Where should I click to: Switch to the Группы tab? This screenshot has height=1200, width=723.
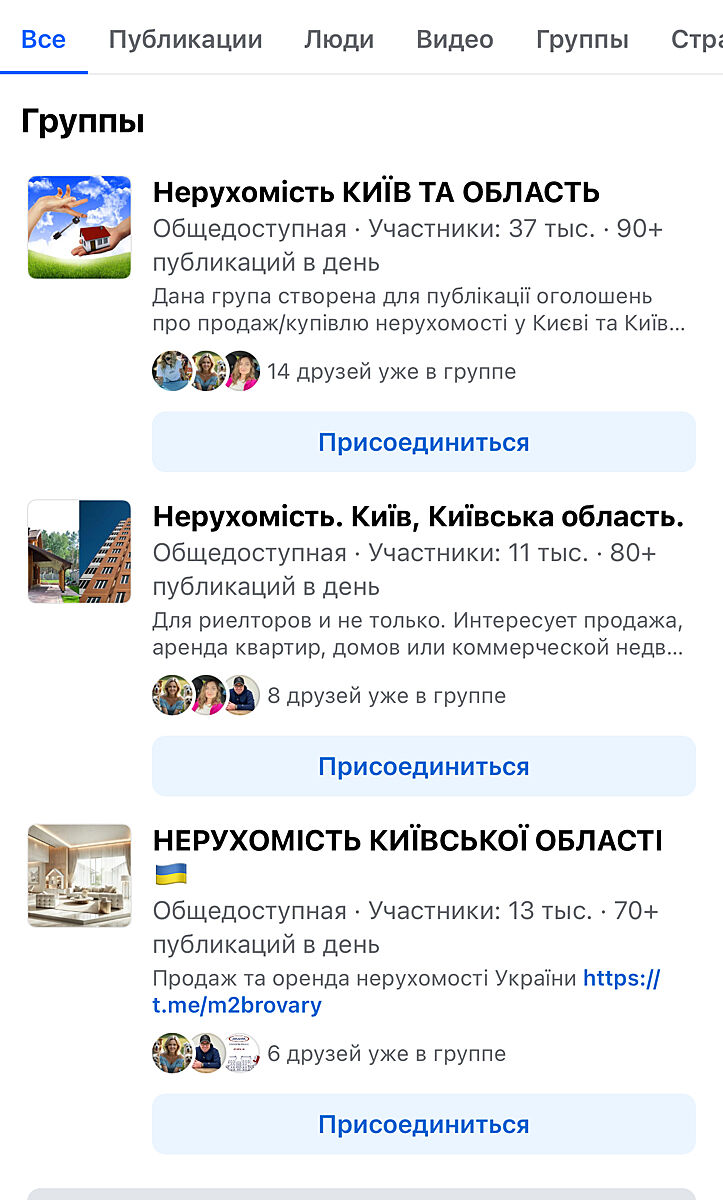[x=582, y=40]
